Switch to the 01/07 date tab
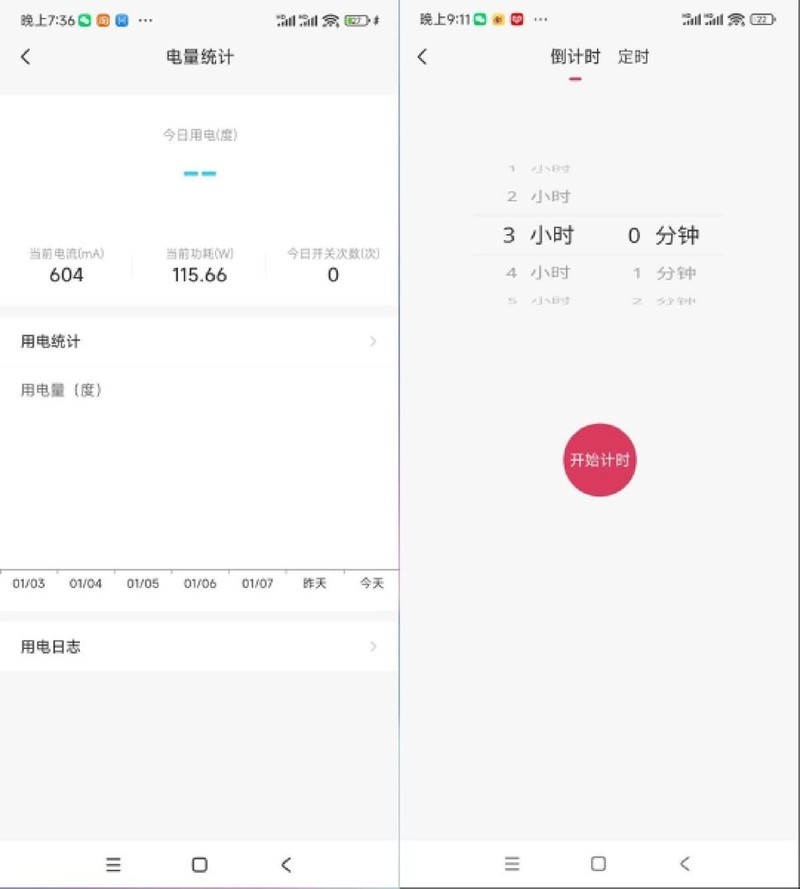The image size is (800, 889). [256, 582]
